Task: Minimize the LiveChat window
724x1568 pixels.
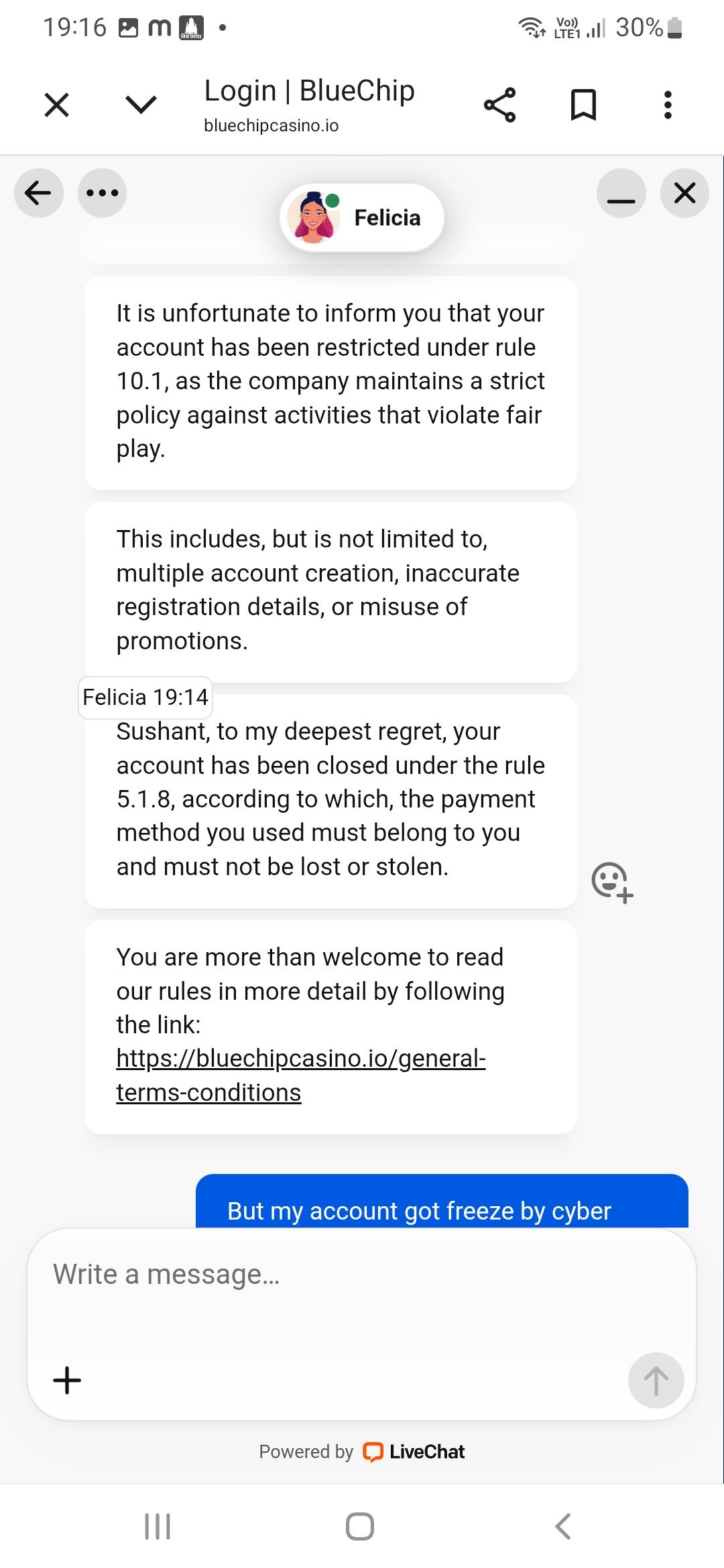Action: click(621, 193)
